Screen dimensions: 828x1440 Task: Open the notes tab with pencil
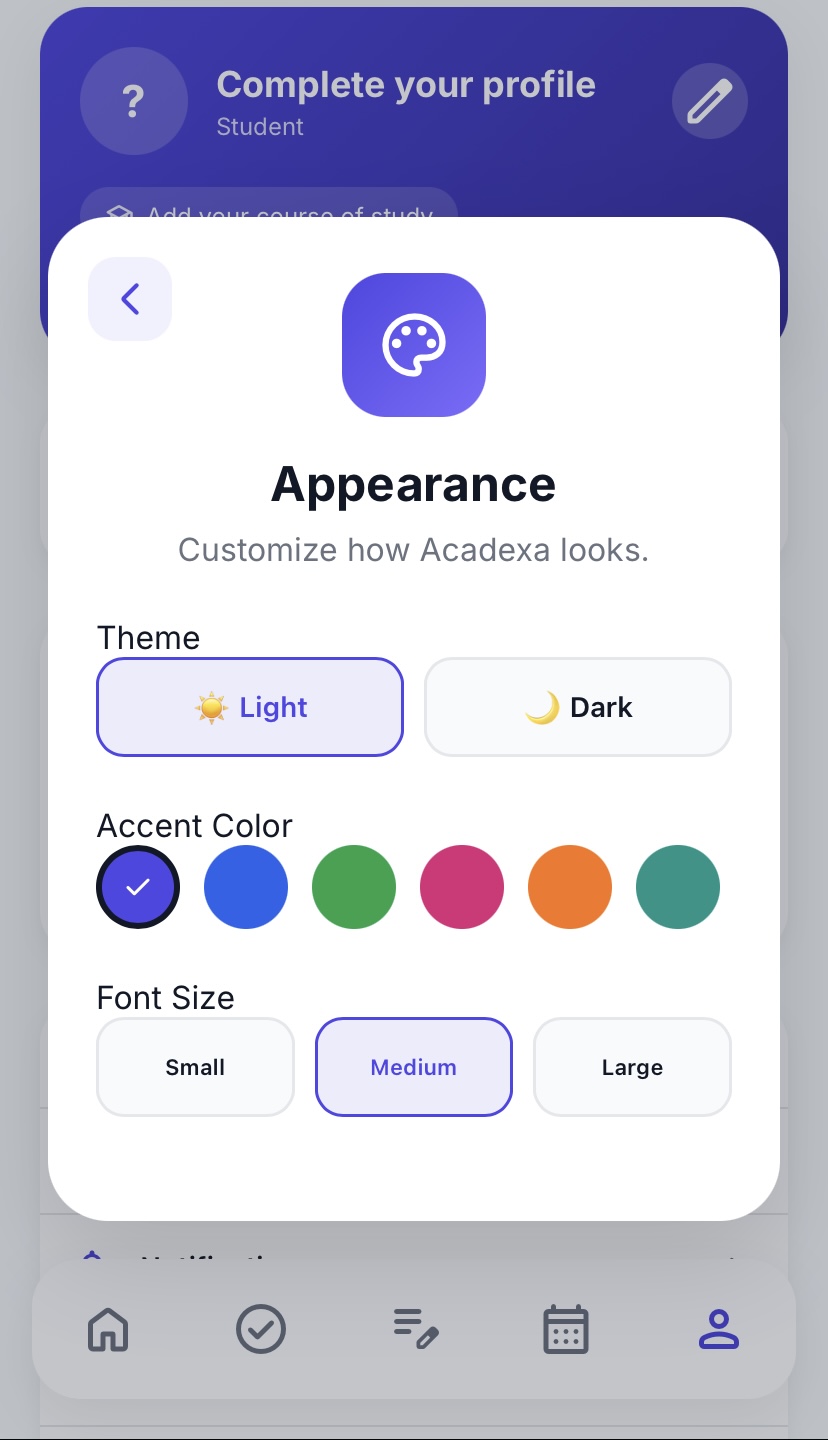[416, 1330]
